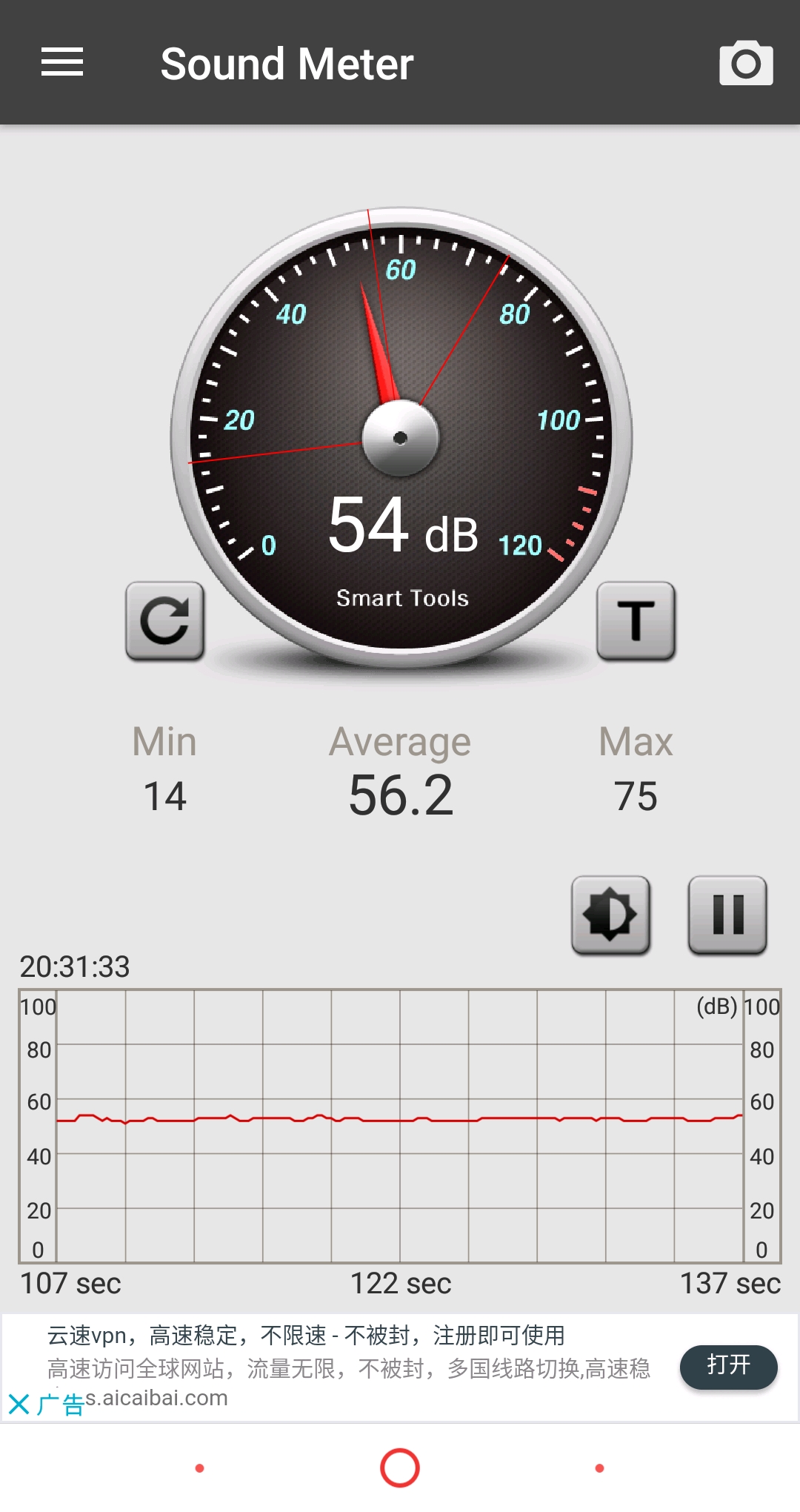Image resolution: width=800 pixels, height=1512 pixels.
Task: Go to the system home screen
Action: click(x=400, y=1468)
